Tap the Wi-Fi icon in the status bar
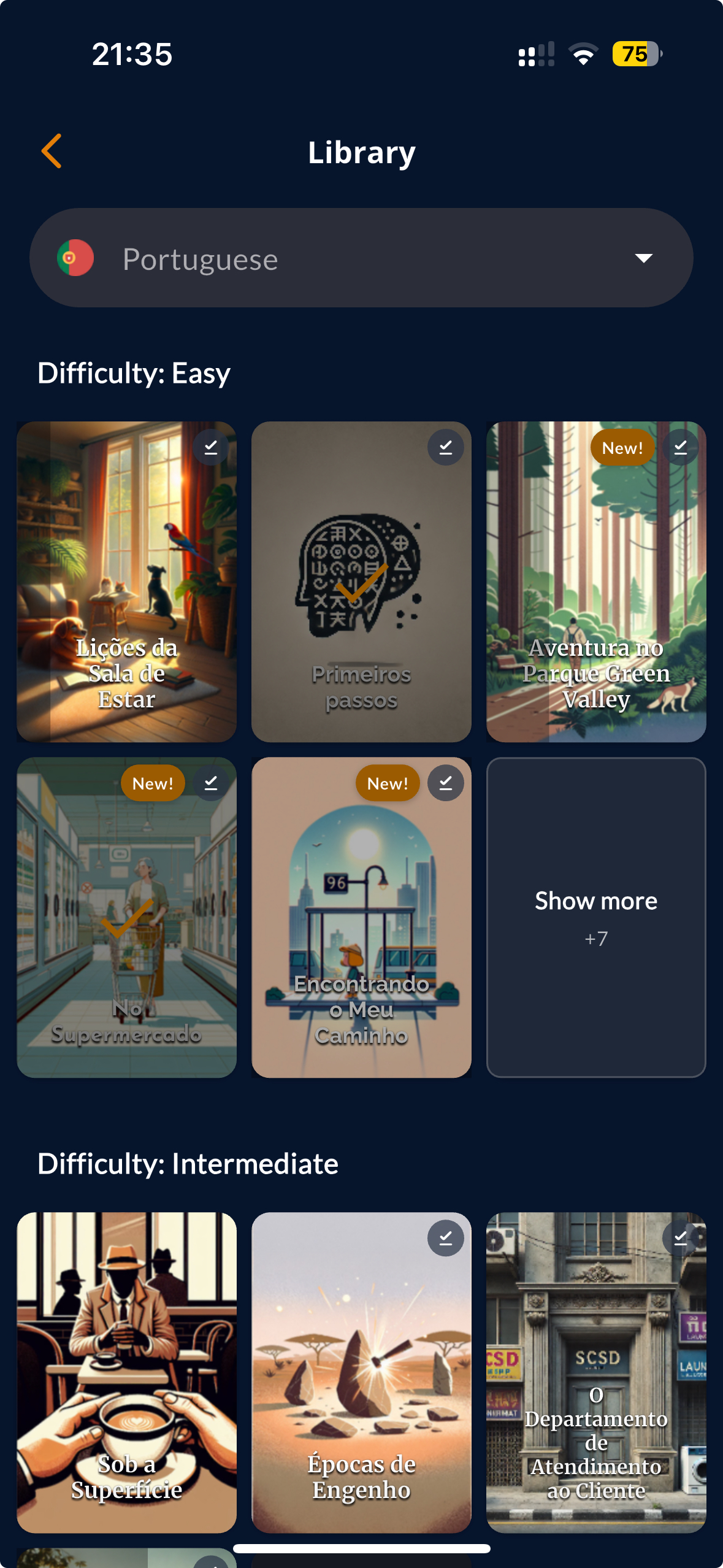This screenshot has height=1568, width=723. (x=583, y=55)
